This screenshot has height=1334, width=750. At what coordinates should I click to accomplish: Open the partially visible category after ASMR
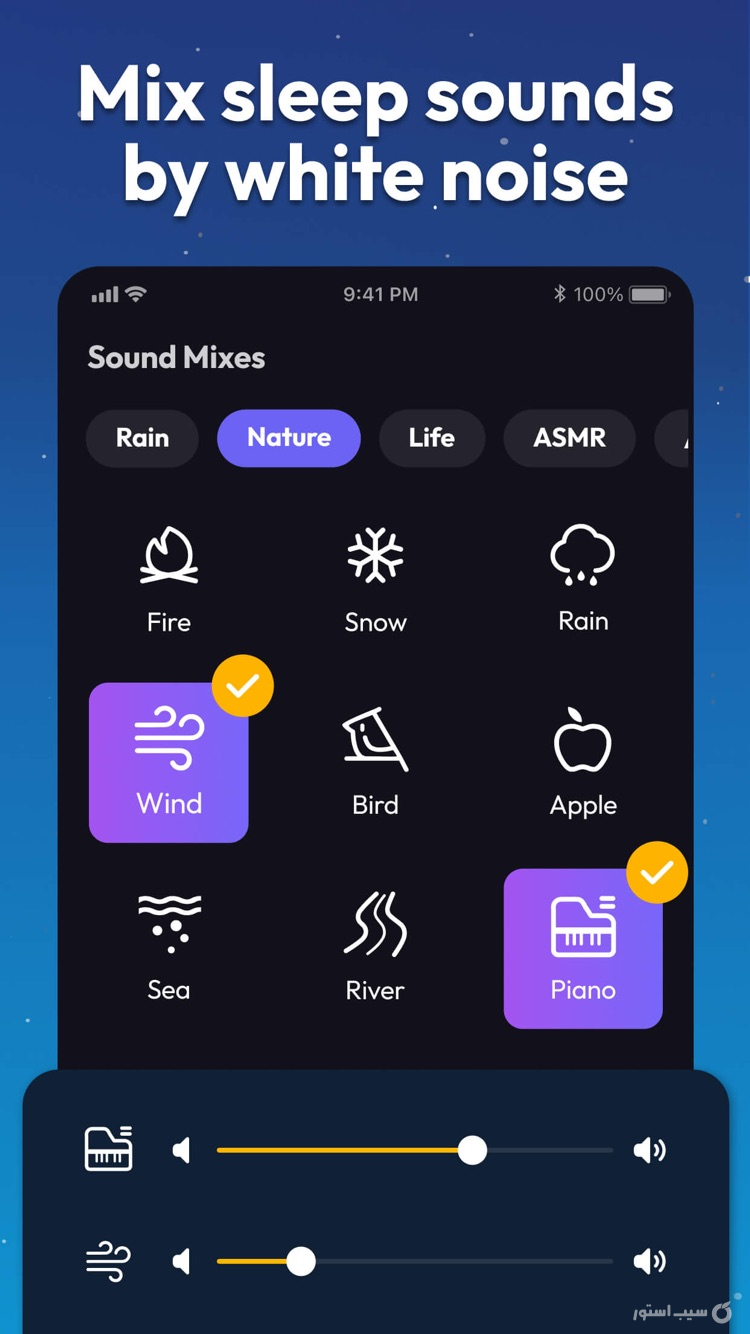tap(681, 438)
